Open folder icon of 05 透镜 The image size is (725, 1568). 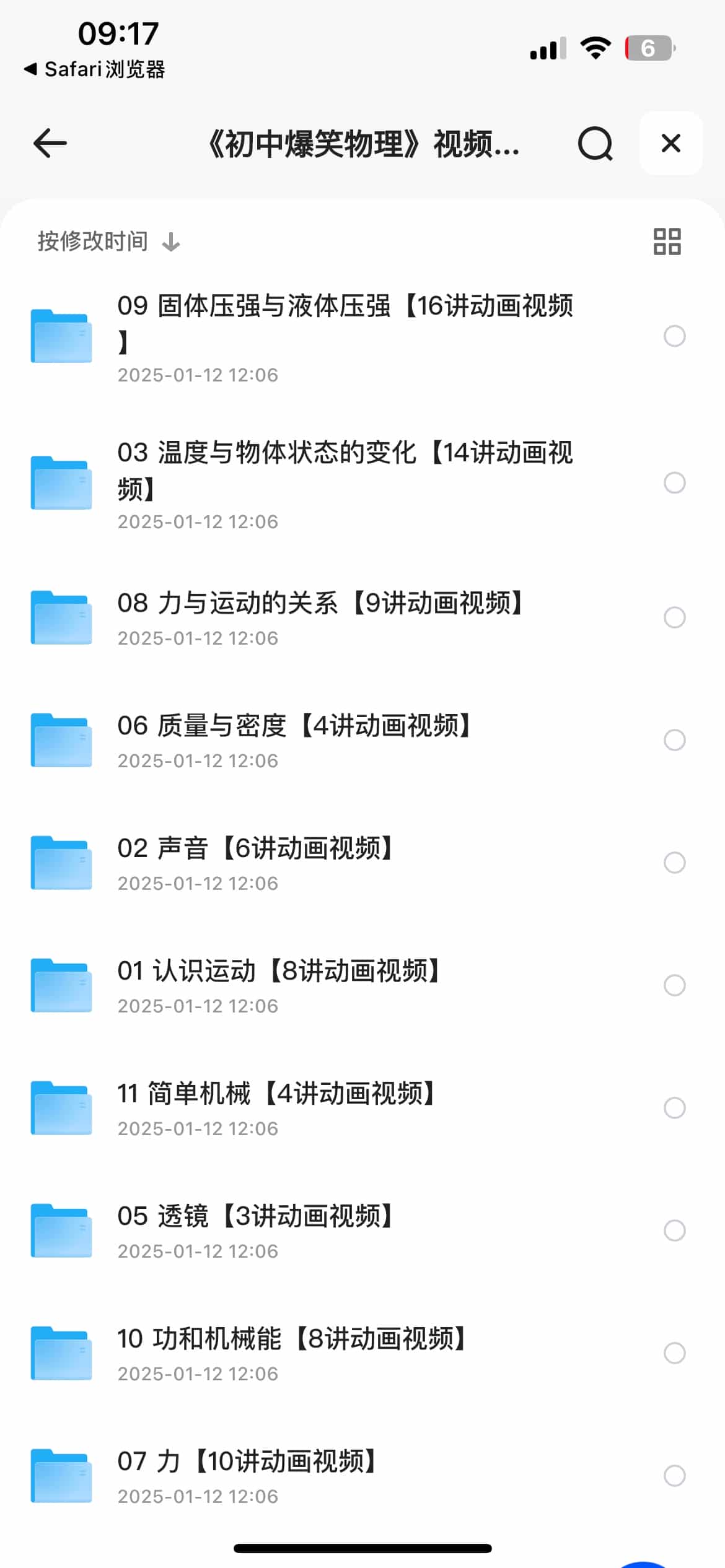pos(60,1230)
